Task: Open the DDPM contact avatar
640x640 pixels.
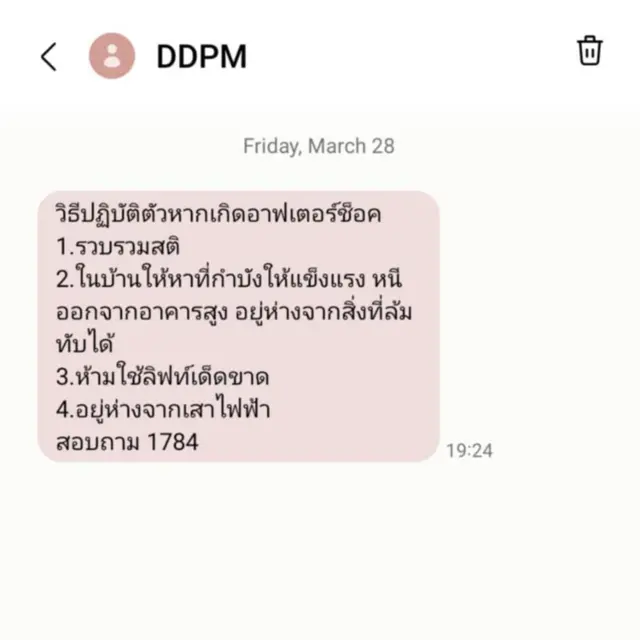Action: pos(112,56)
